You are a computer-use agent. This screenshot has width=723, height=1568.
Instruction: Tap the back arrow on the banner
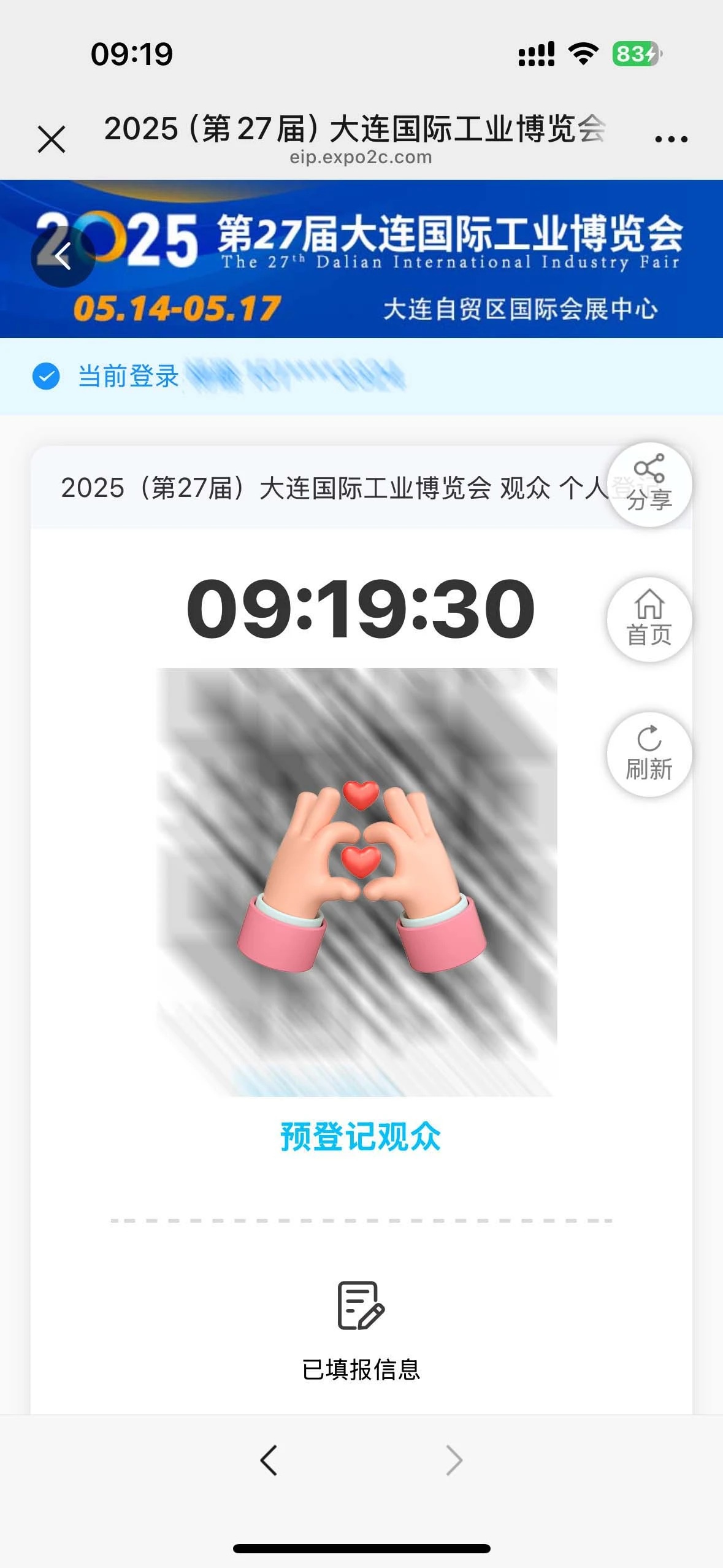pos(63,256)
